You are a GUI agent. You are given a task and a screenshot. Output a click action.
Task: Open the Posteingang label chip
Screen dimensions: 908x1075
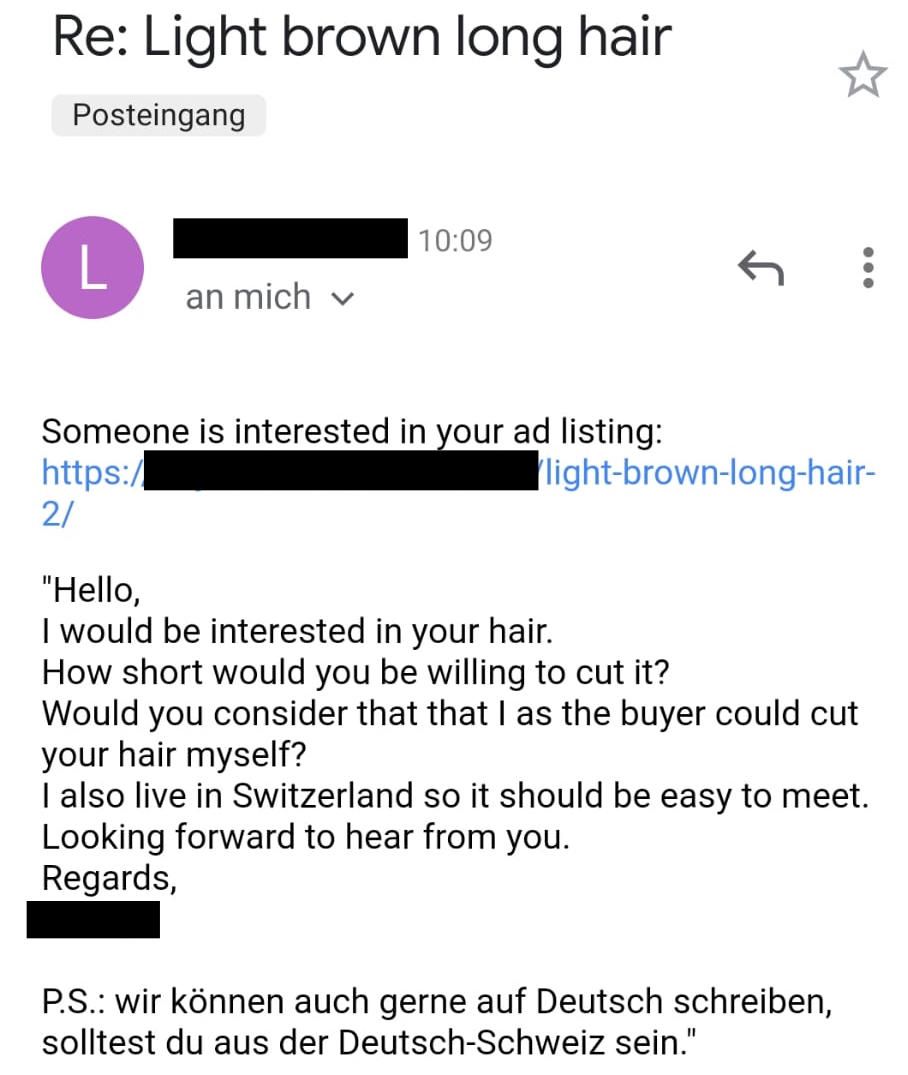pos(158,115)
